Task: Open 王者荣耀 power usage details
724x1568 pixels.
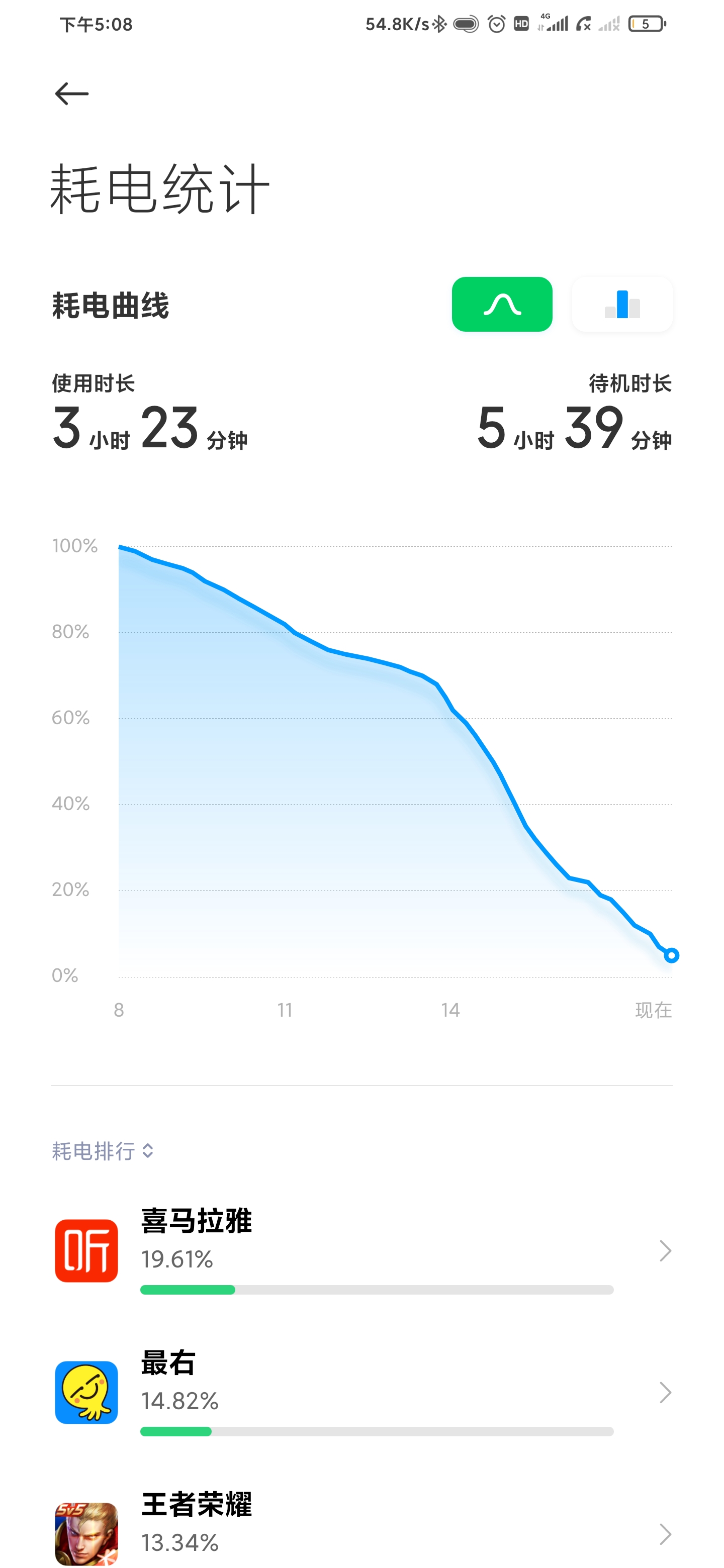Action: coord(361,1528)
